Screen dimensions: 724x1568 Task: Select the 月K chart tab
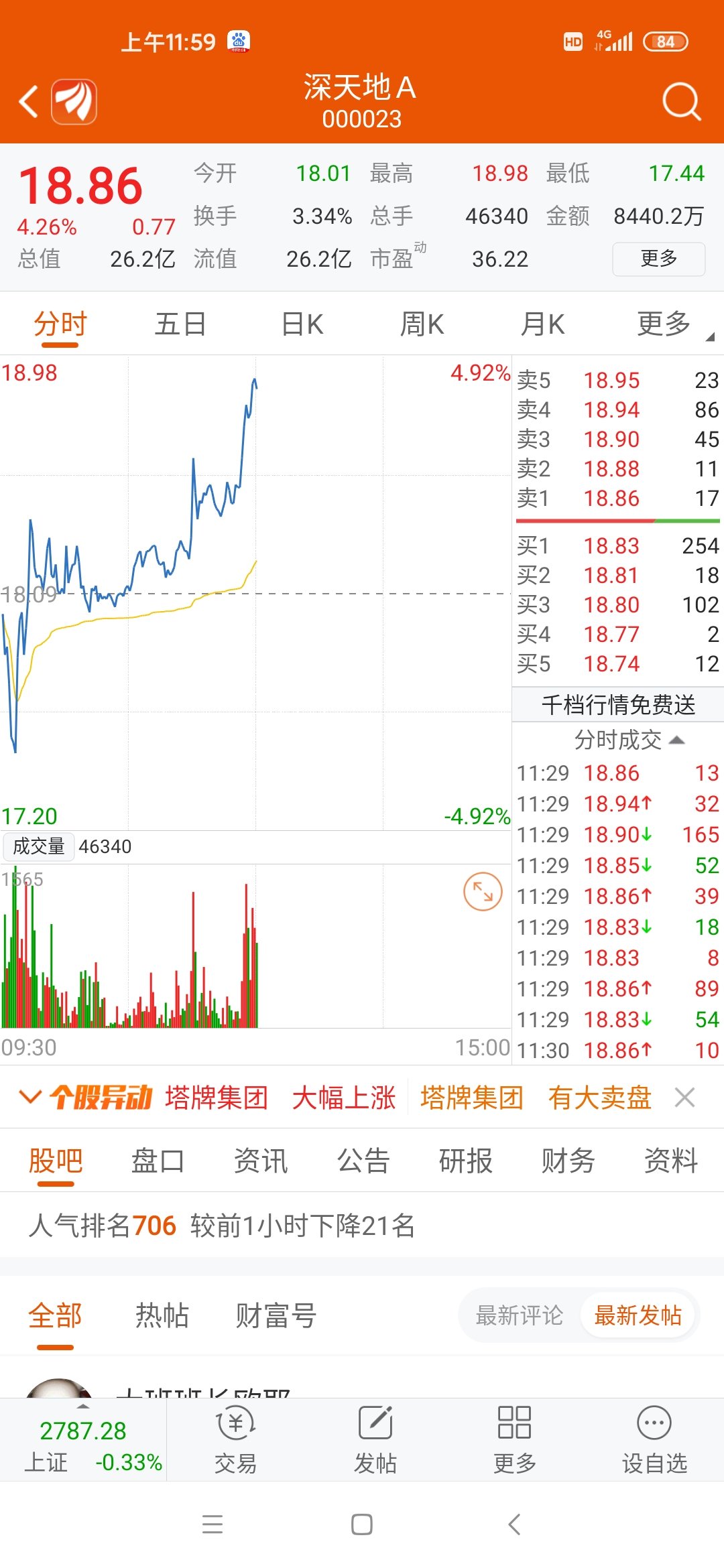(x=543, y=324)
